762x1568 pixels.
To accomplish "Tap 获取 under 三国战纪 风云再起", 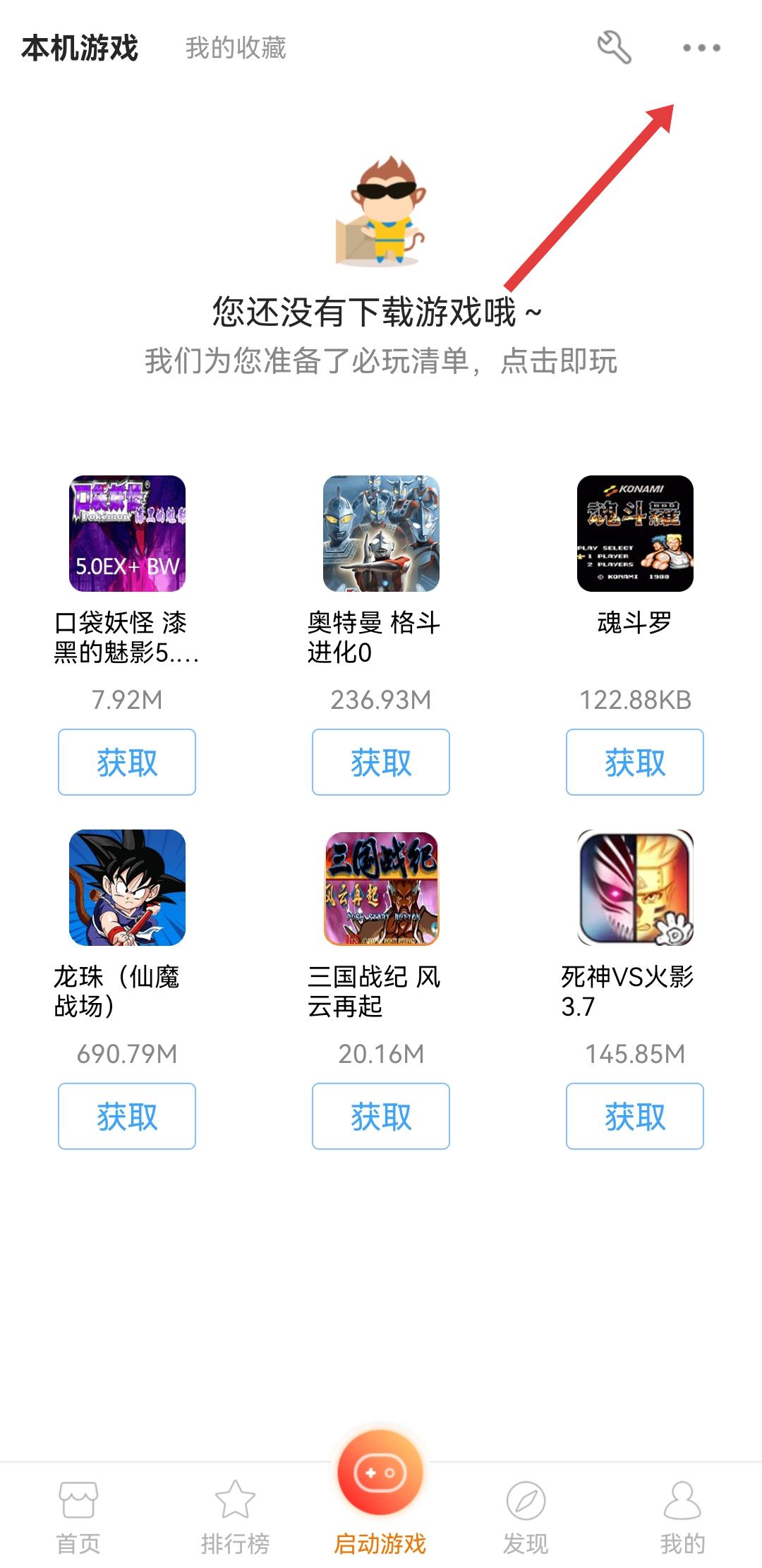I will (381, 1116).
